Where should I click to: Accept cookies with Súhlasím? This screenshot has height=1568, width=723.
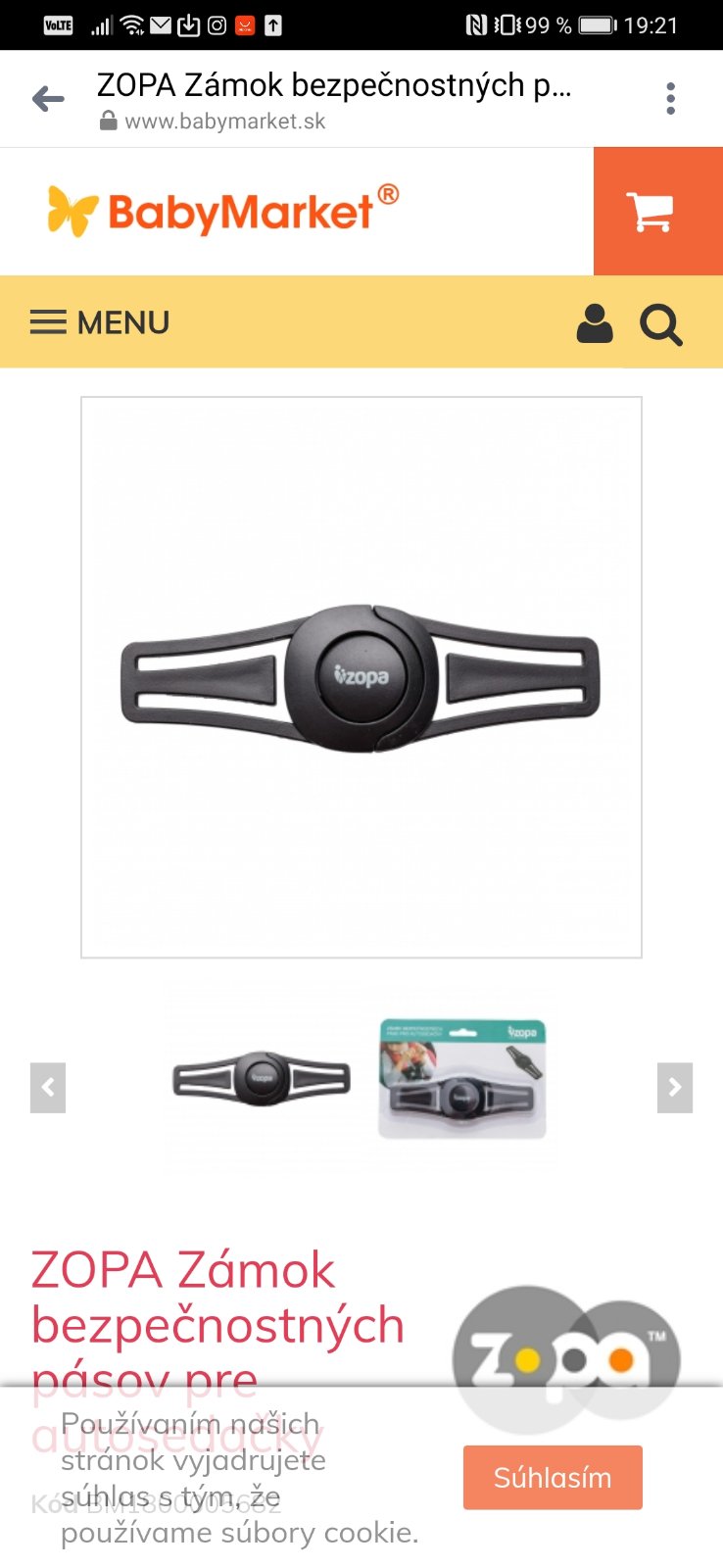[553, 1477]
